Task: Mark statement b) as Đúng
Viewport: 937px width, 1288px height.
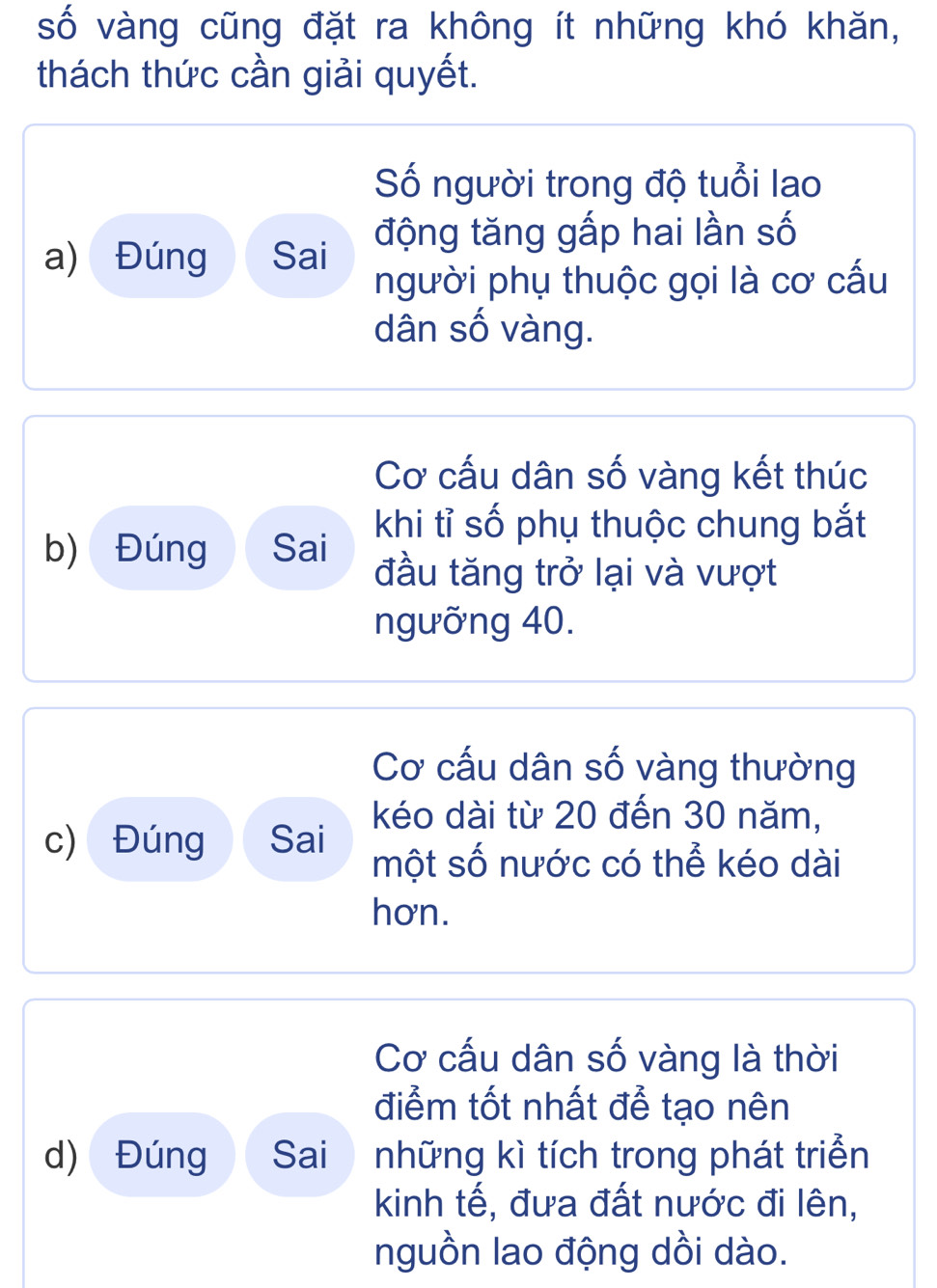Action: coord(162,548)
